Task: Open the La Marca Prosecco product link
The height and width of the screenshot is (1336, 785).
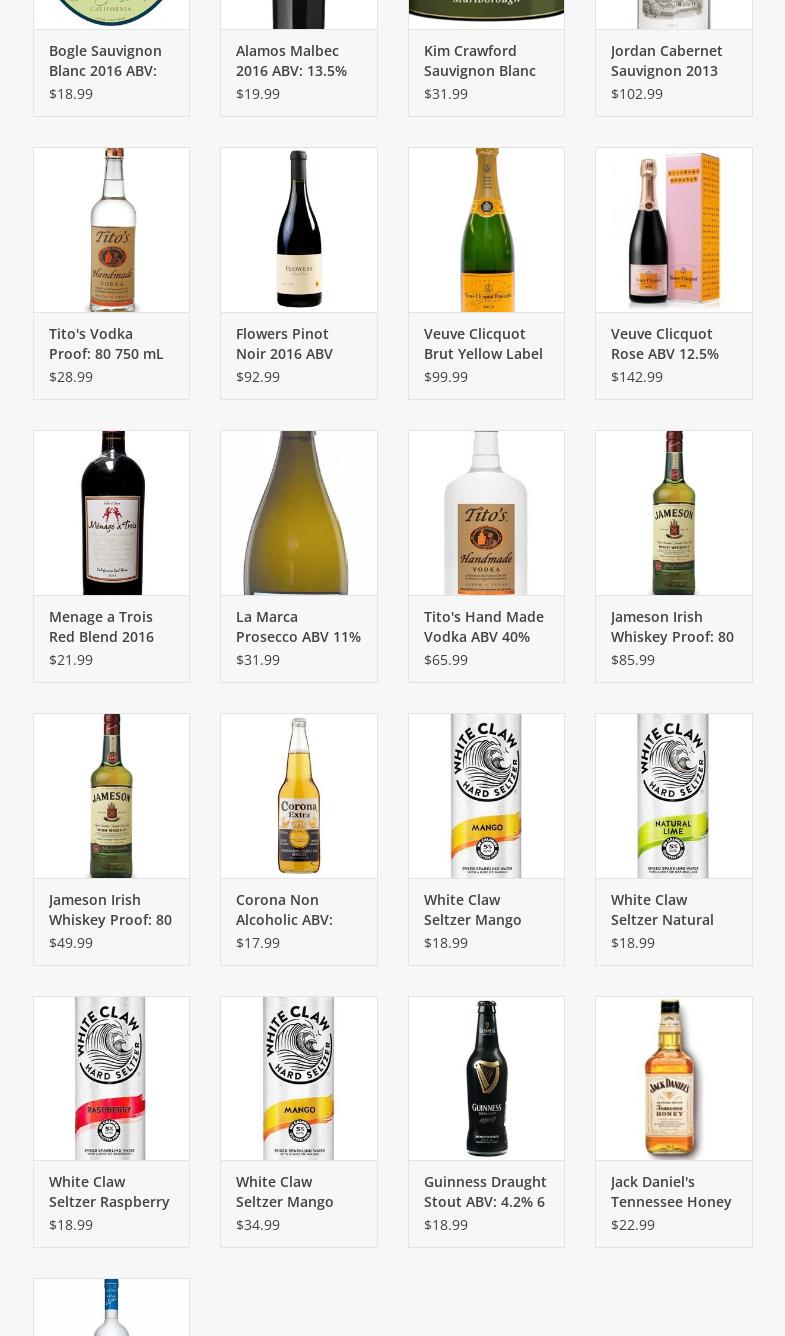Action: [x=298, y=626]
